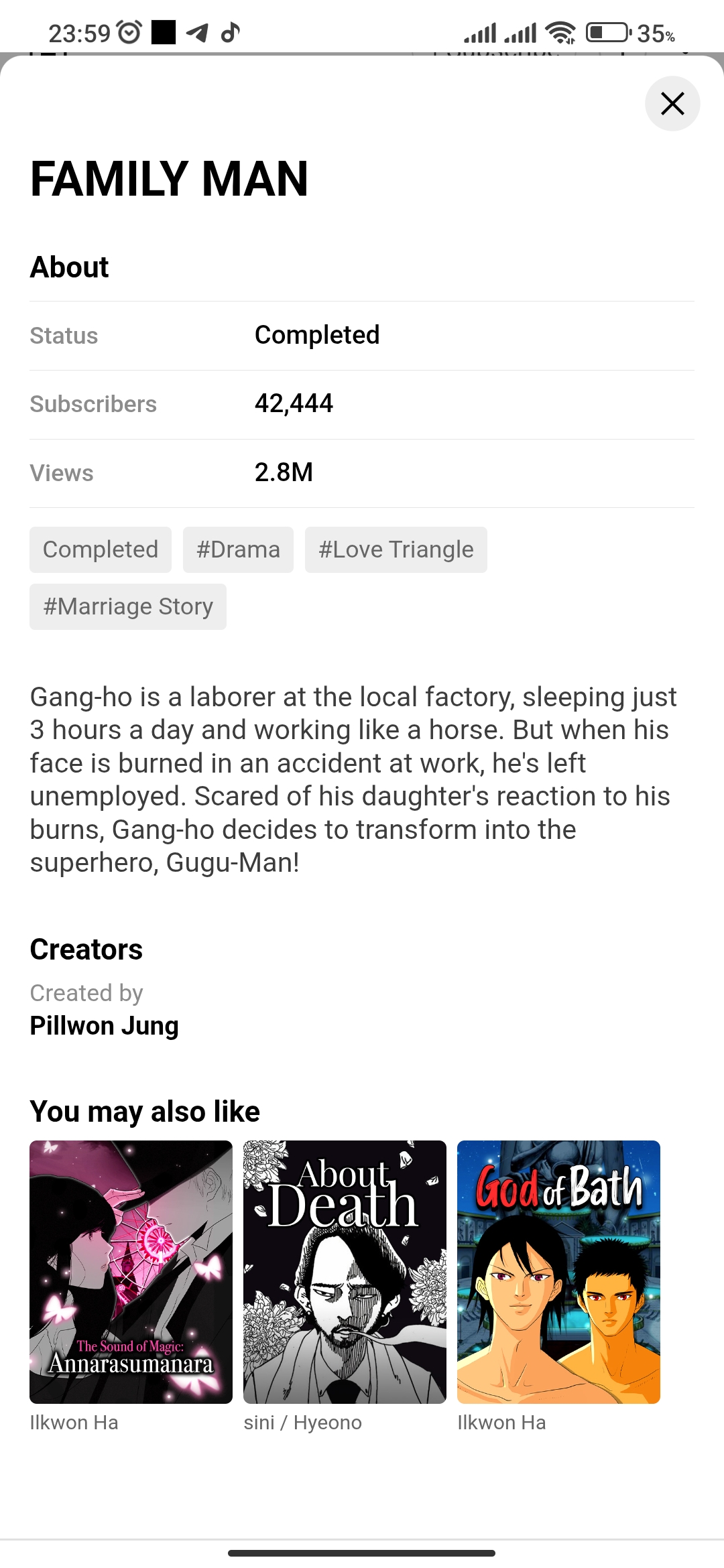The image size is (724, 1568).
Task: Tap the Completed tag chip
Action: pyautogui.click(x=101, y=549)
